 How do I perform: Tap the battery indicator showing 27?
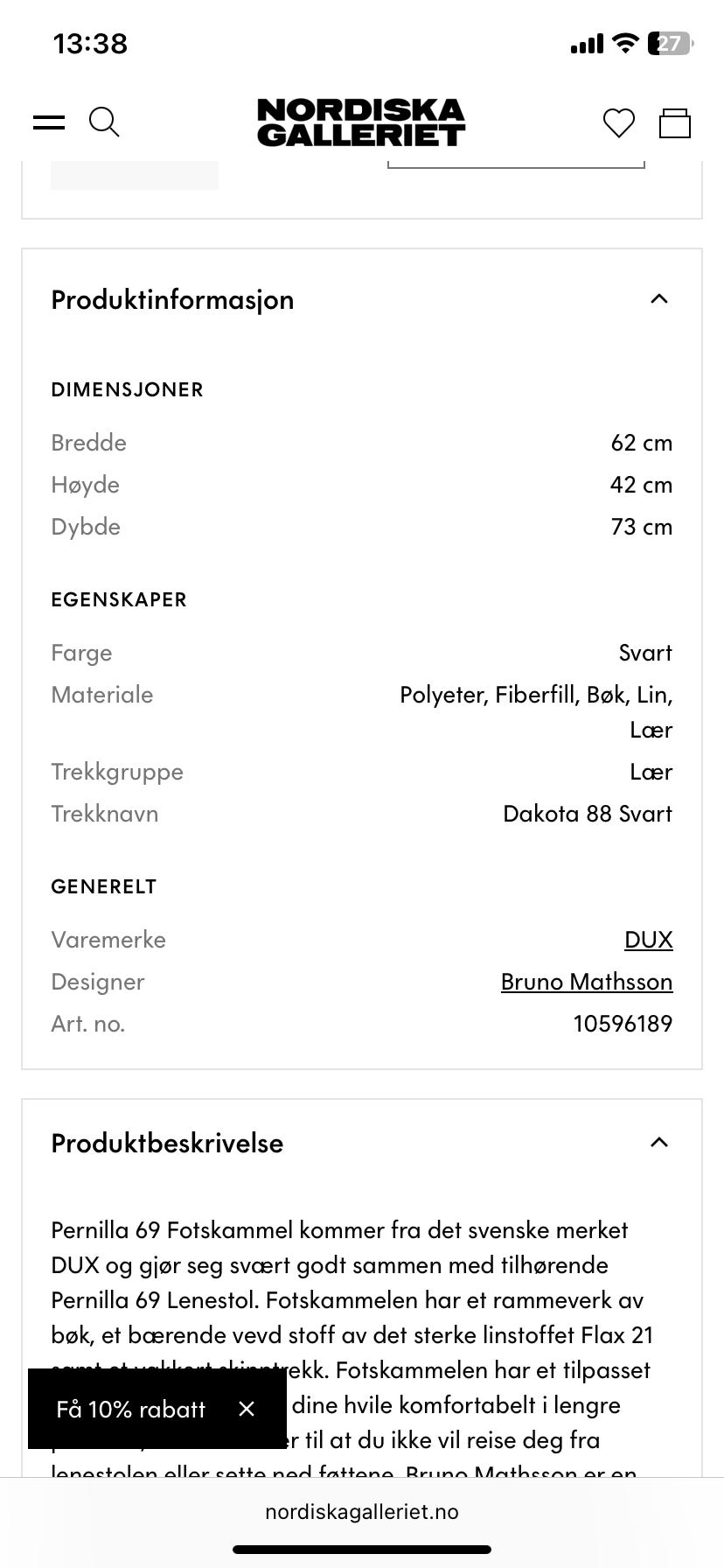670,43
